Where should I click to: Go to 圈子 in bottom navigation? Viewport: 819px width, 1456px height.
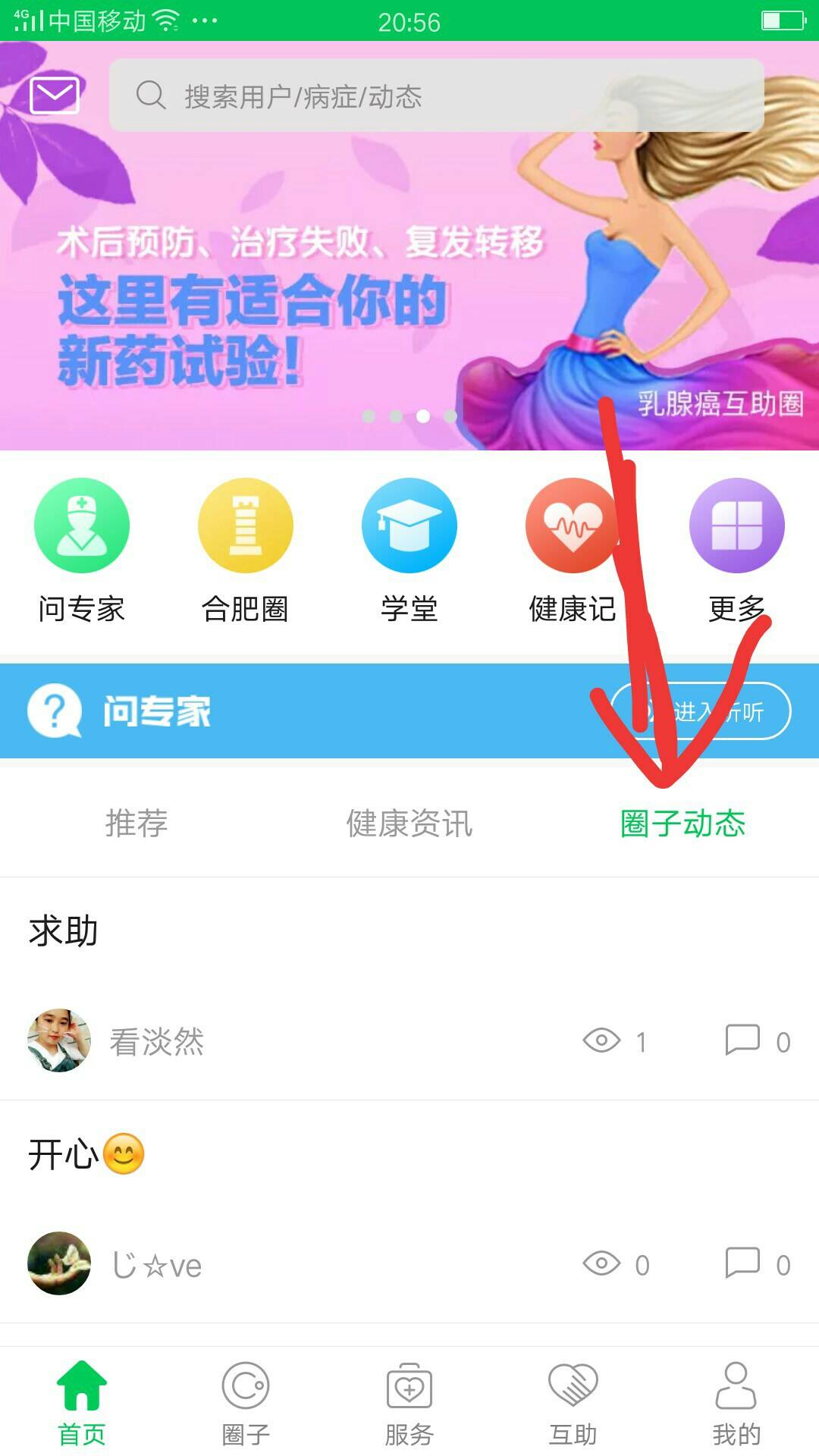245,1403
